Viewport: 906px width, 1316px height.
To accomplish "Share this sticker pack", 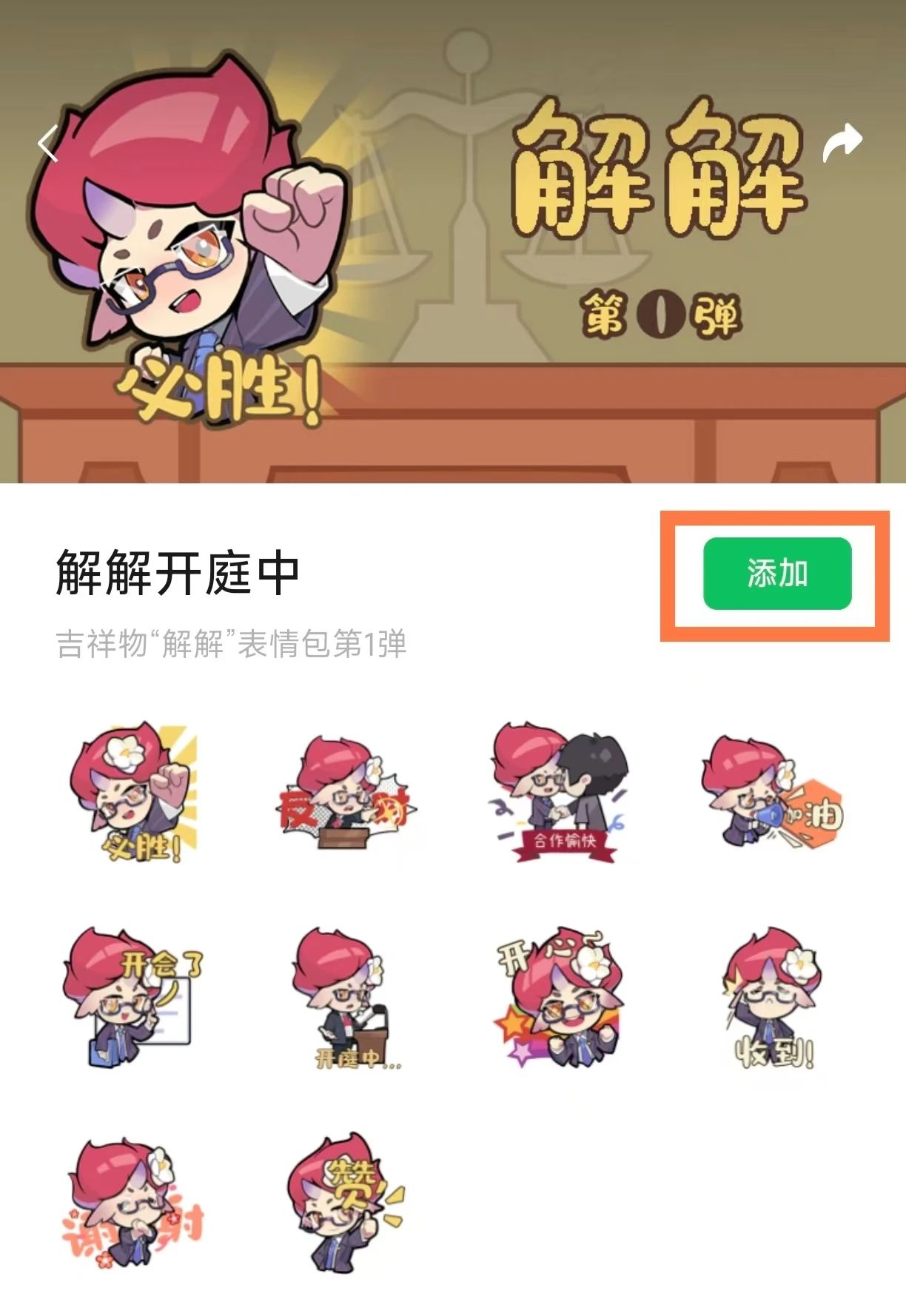I will click(x=842, y=142).
